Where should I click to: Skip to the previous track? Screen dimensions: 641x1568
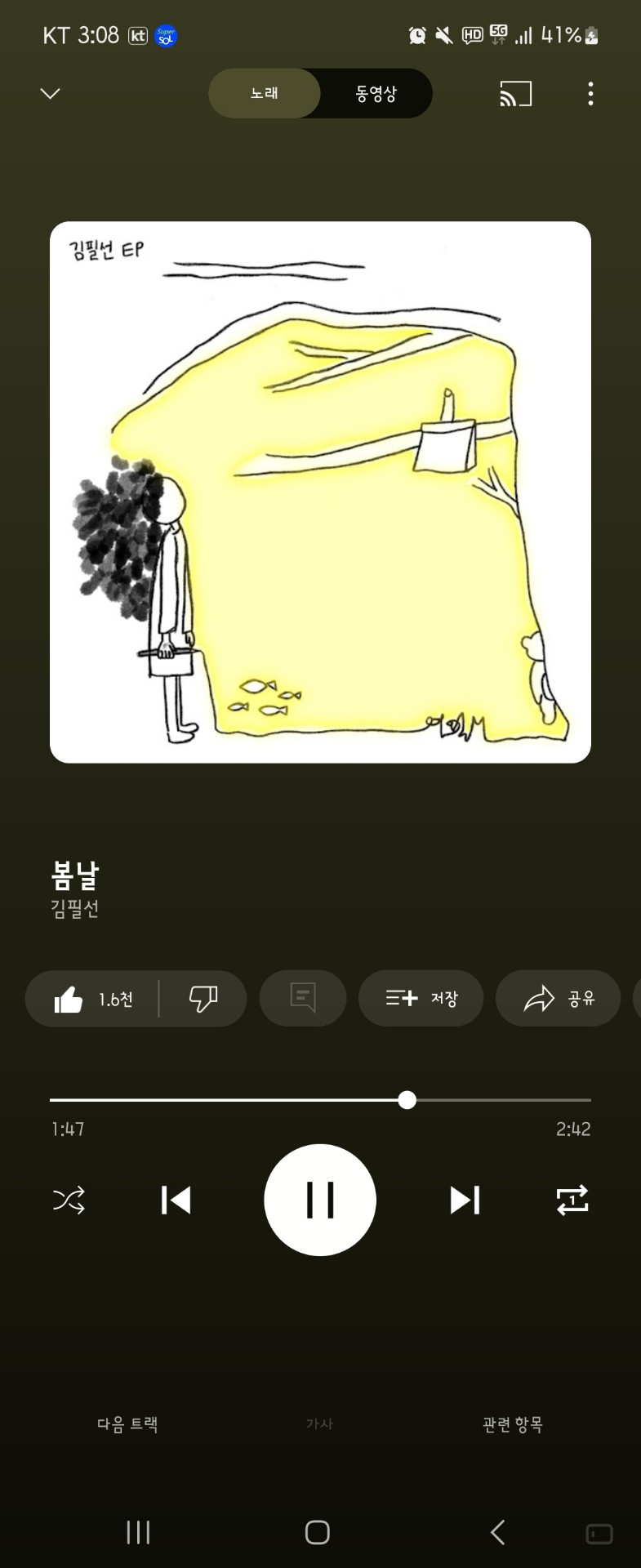[176, 1200]
